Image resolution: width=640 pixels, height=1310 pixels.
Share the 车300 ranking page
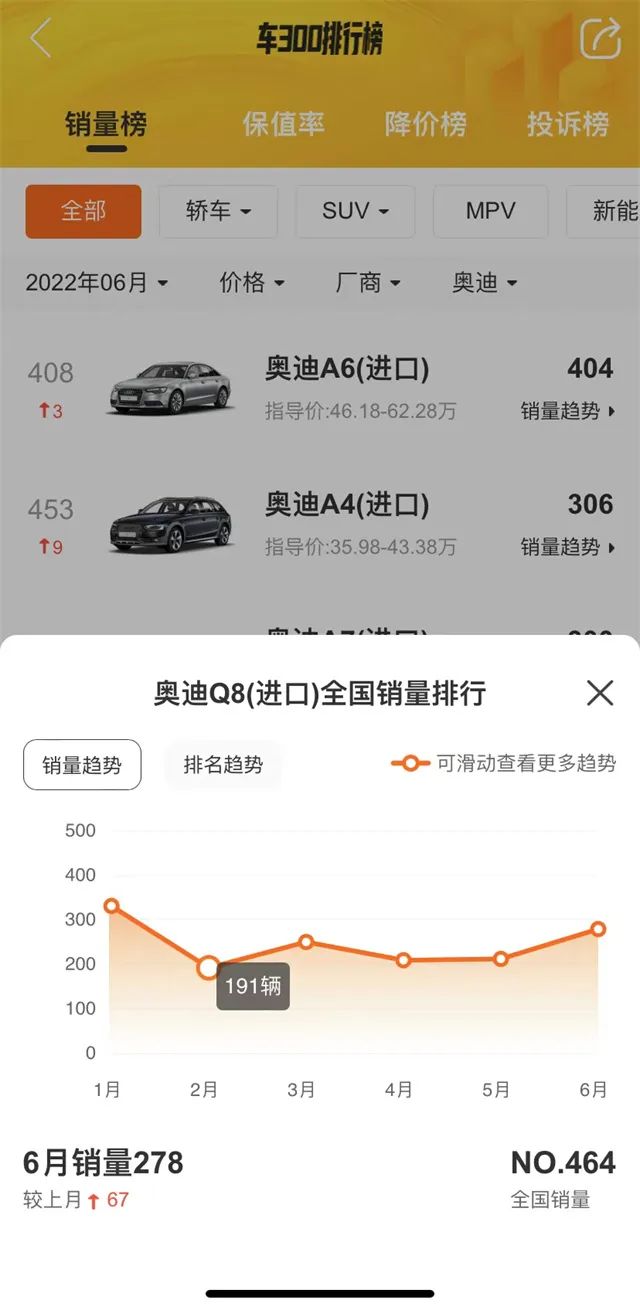pos(600,39)
